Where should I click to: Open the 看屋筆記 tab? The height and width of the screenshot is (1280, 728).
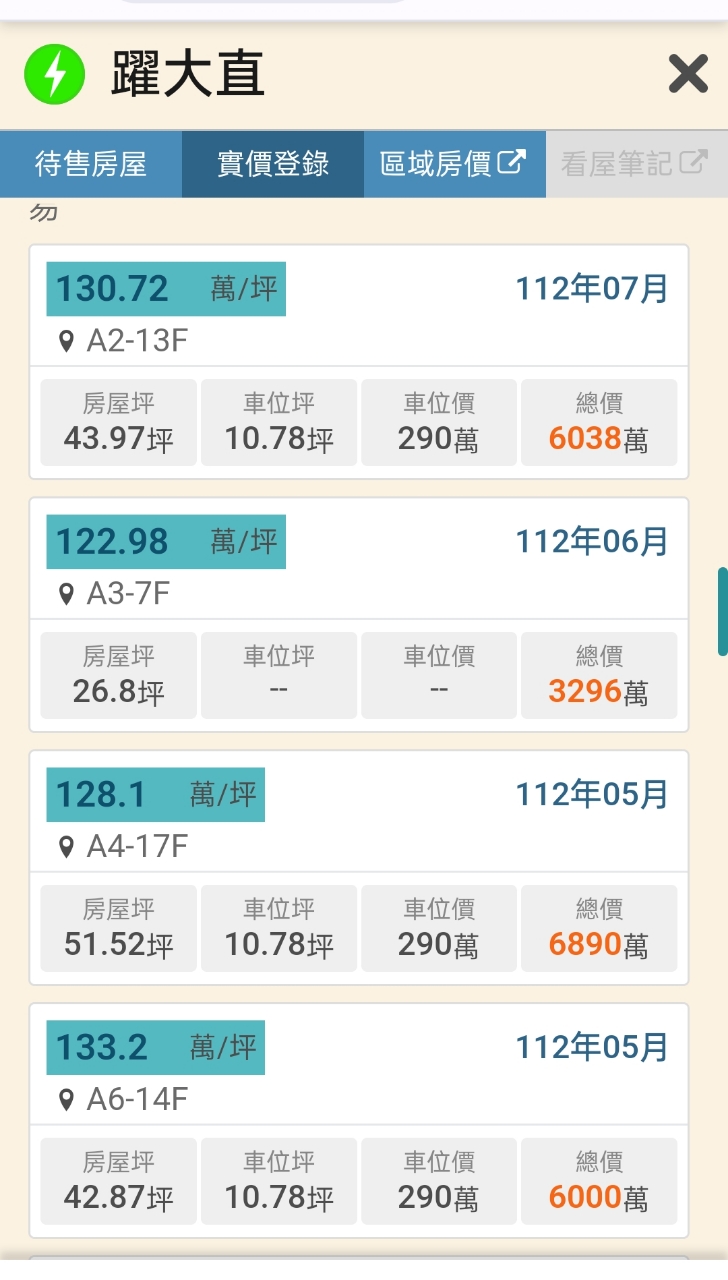(x=634, y=164)
